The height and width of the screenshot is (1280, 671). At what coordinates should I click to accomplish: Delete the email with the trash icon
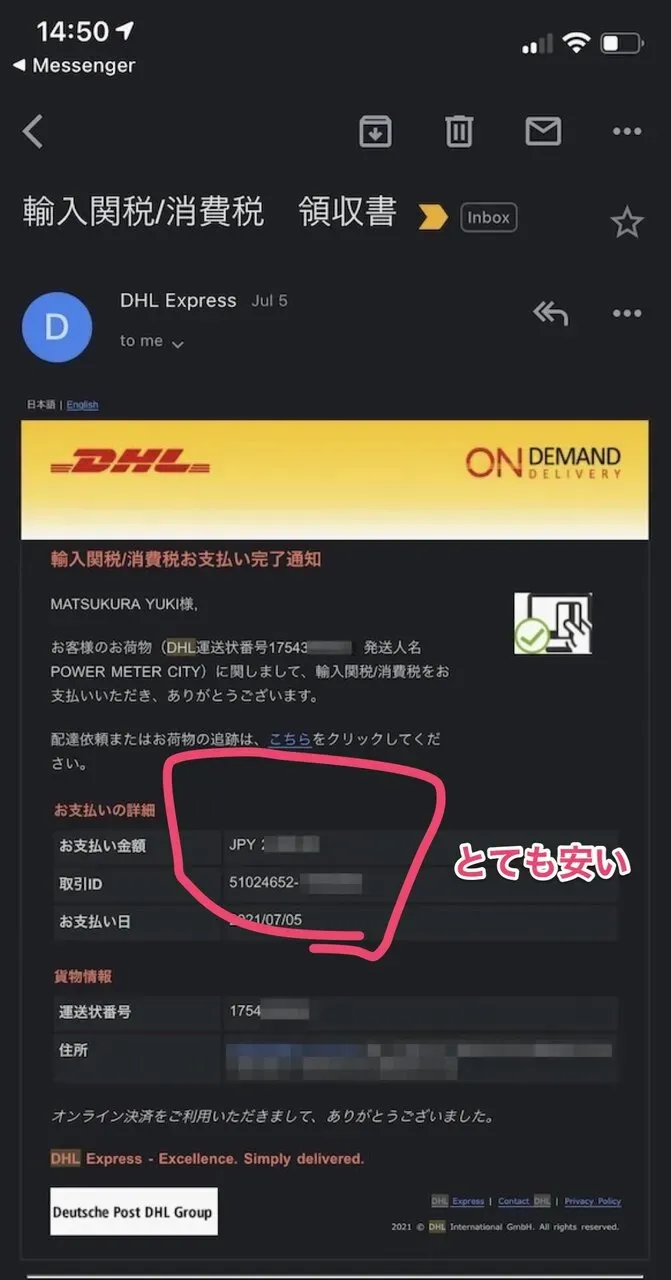[459, 131]
